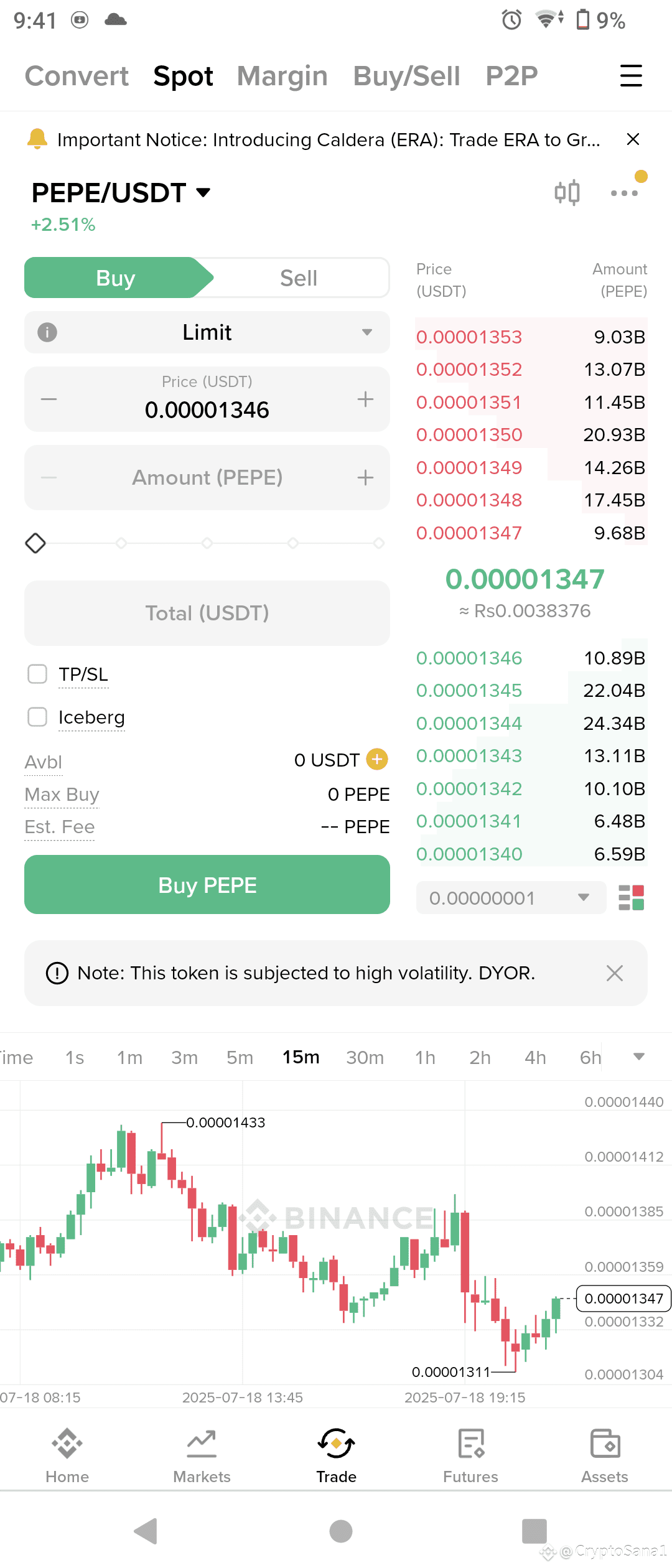Enable the Iceberg checkbox

37,717
